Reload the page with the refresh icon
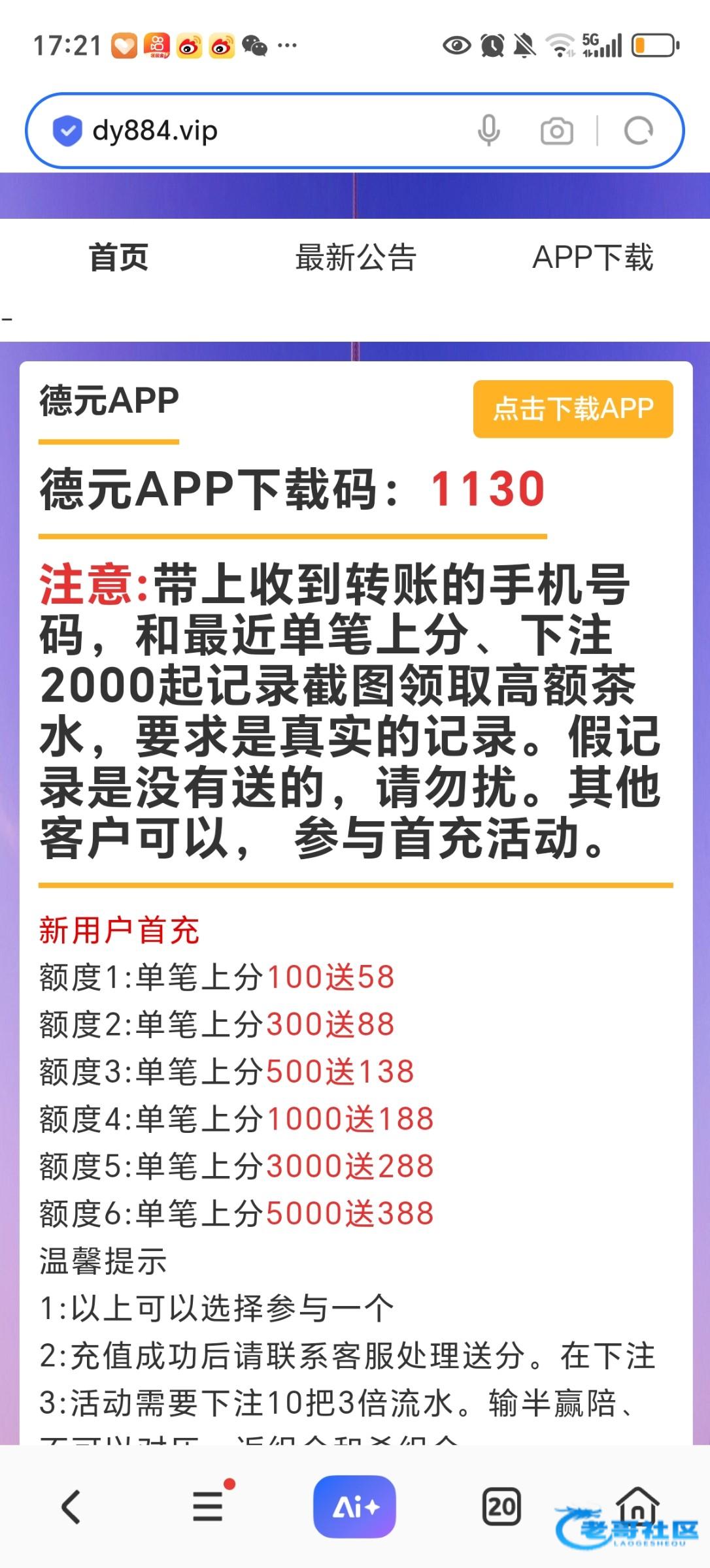710x1568 pixels. (x=639, y=131)
